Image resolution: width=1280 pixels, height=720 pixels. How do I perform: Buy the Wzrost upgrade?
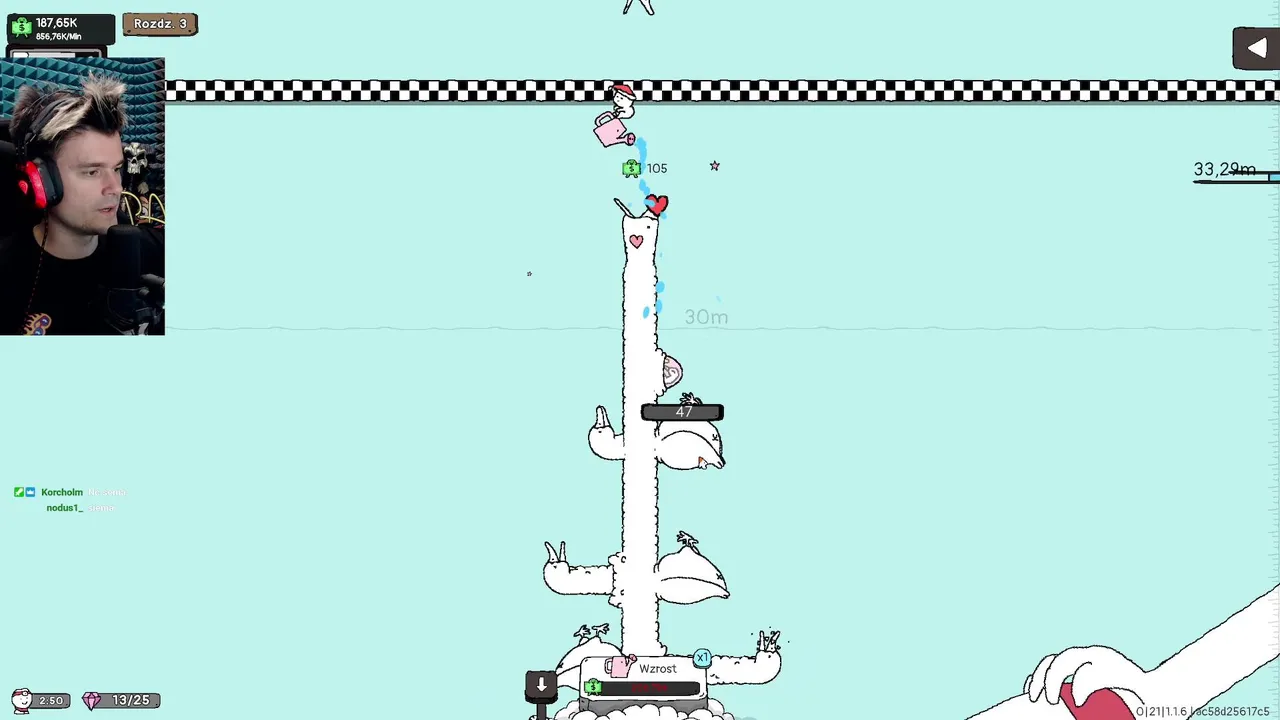pyautogui.click(x=644, y=679)
